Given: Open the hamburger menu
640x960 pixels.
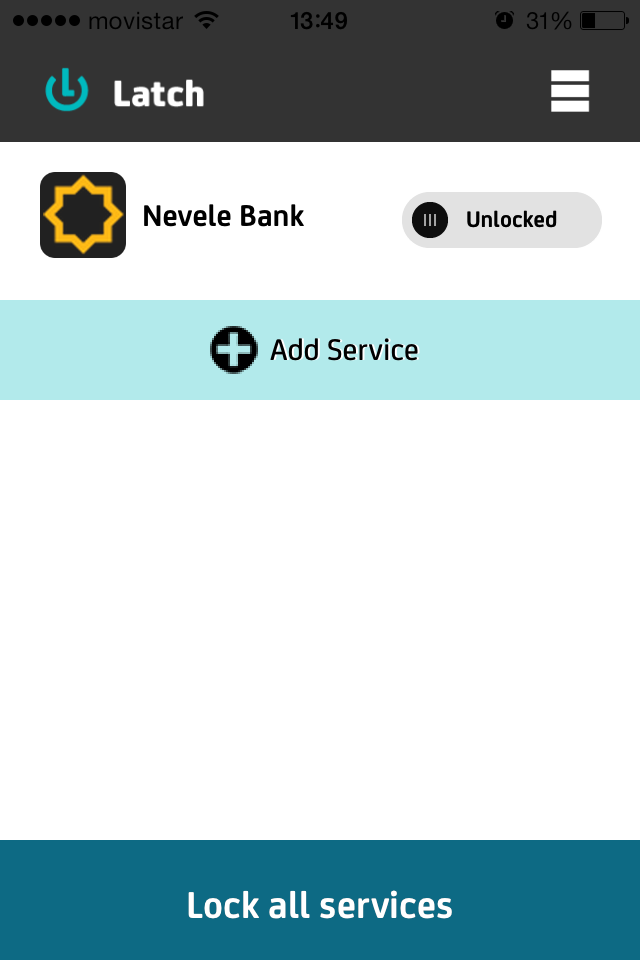Looking at the screenshot, I should point(569,92).
